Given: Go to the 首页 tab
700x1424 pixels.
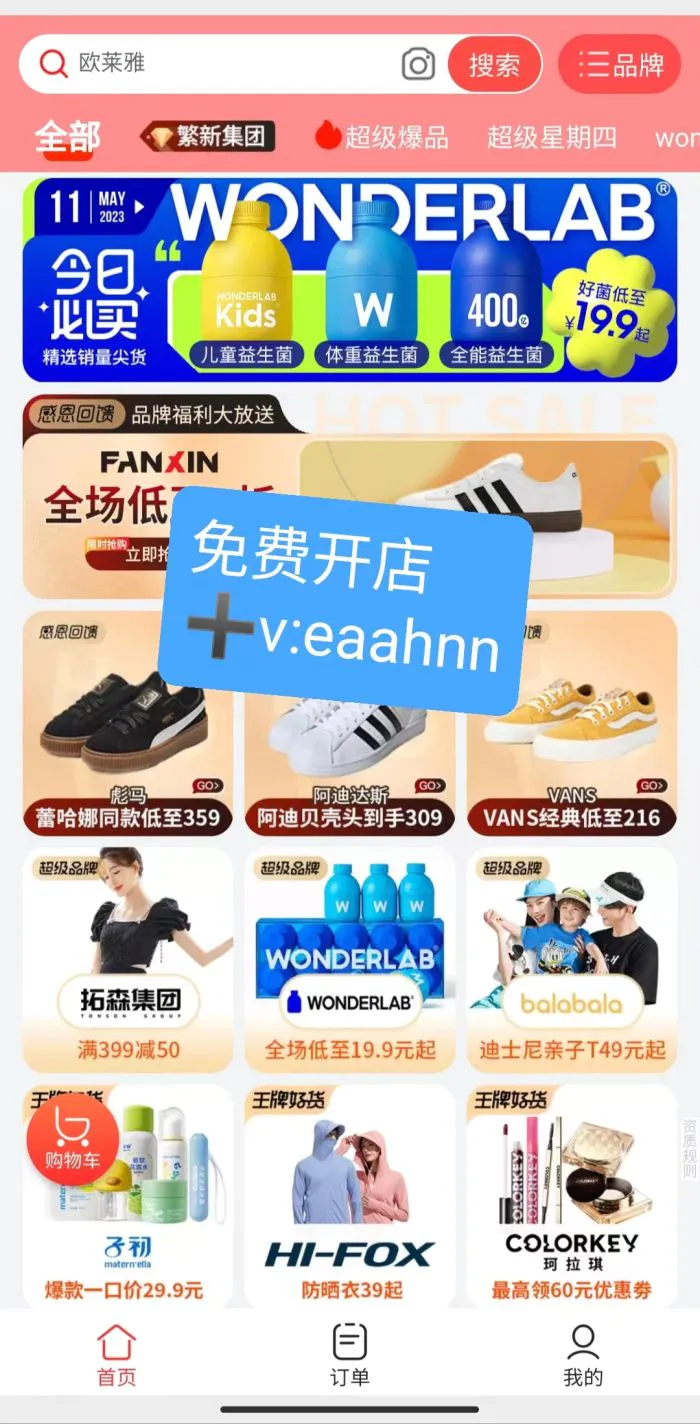Looking at the screenshot, I should (116, 1355).
